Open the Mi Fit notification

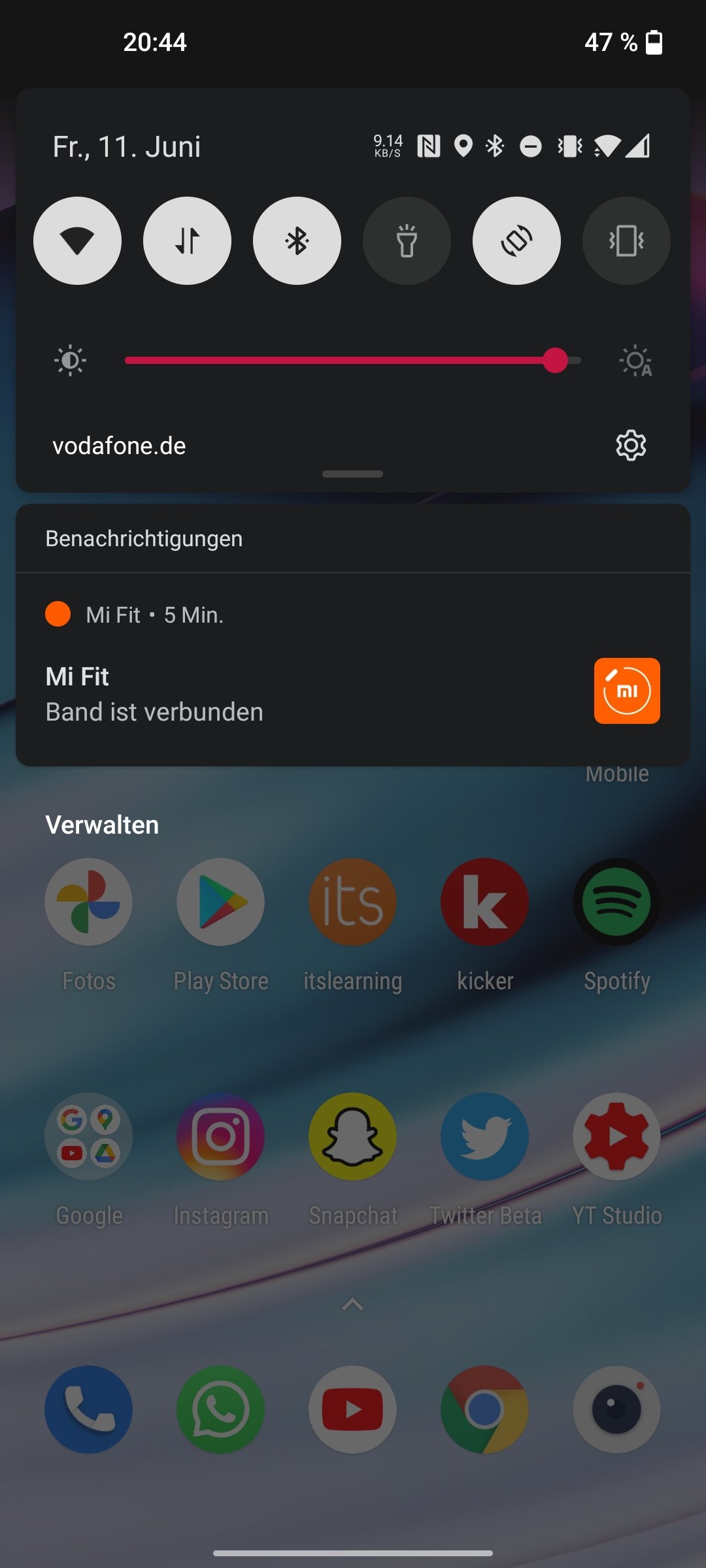[x=353, y=670]
